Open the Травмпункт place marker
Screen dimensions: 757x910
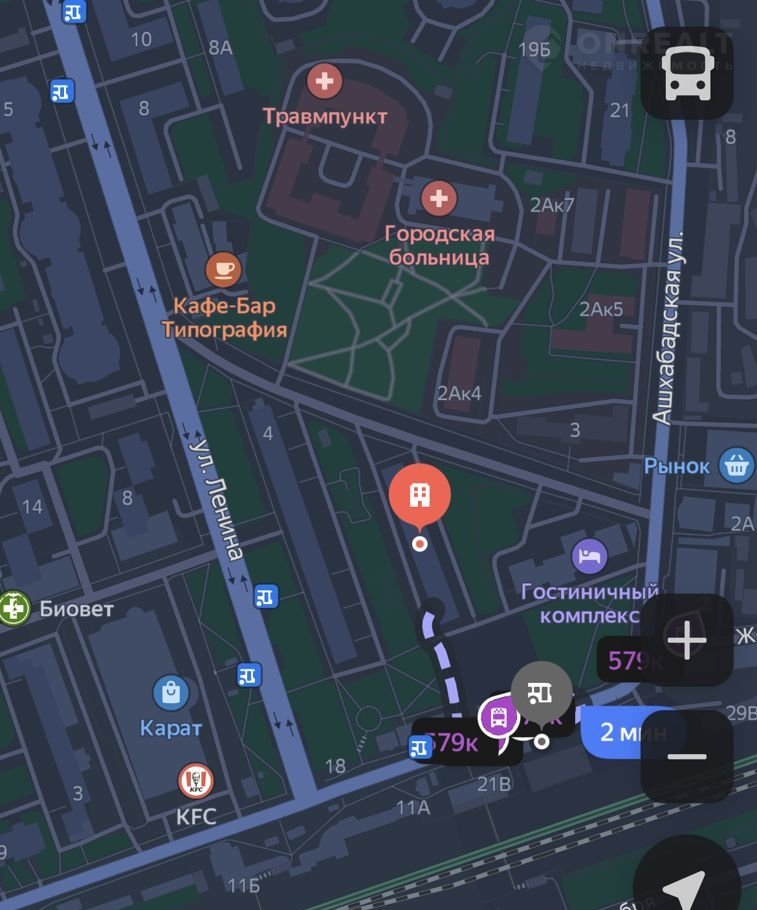tap(324, 81)
